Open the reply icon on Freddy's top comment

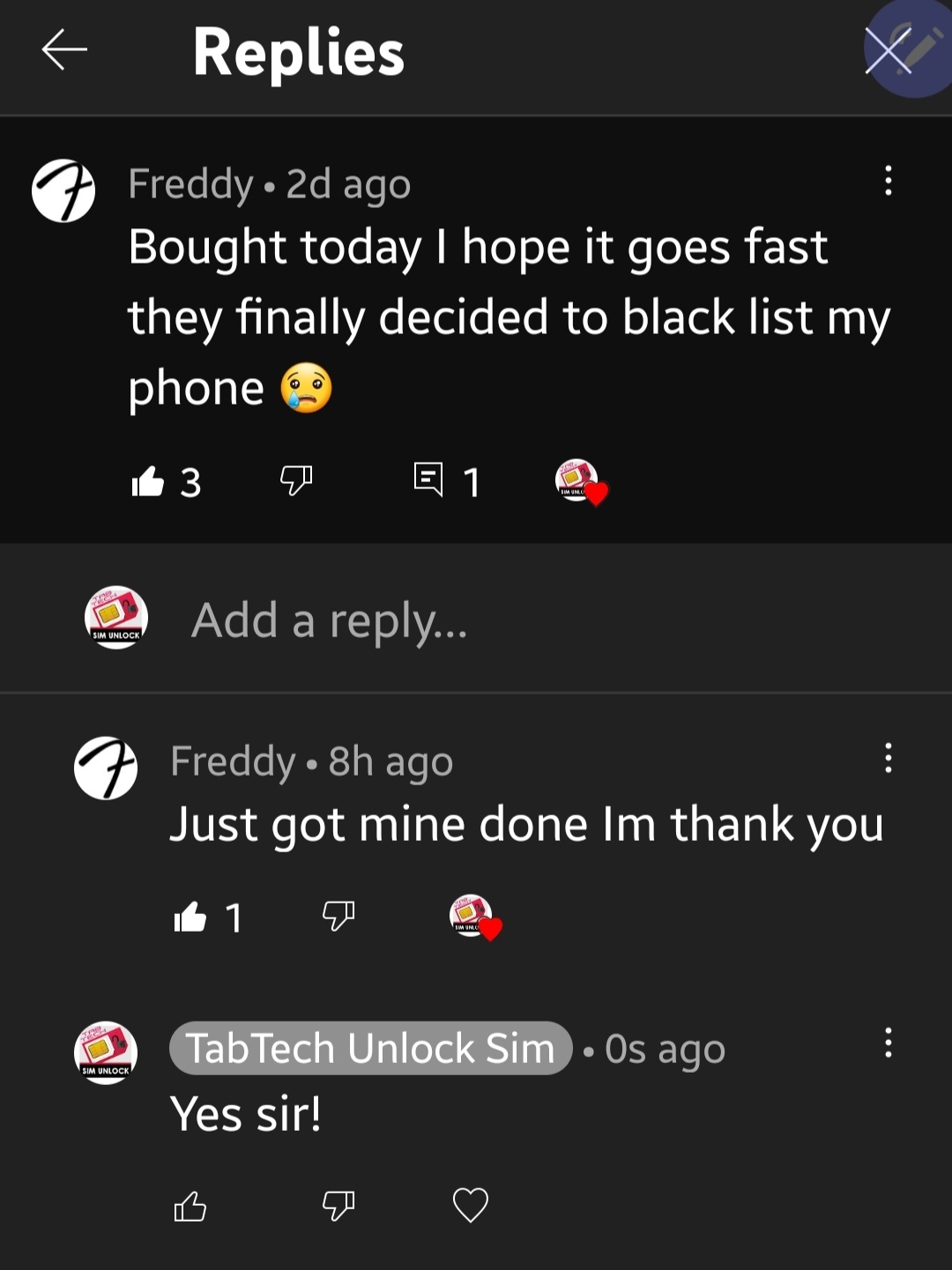coord(428,480)
